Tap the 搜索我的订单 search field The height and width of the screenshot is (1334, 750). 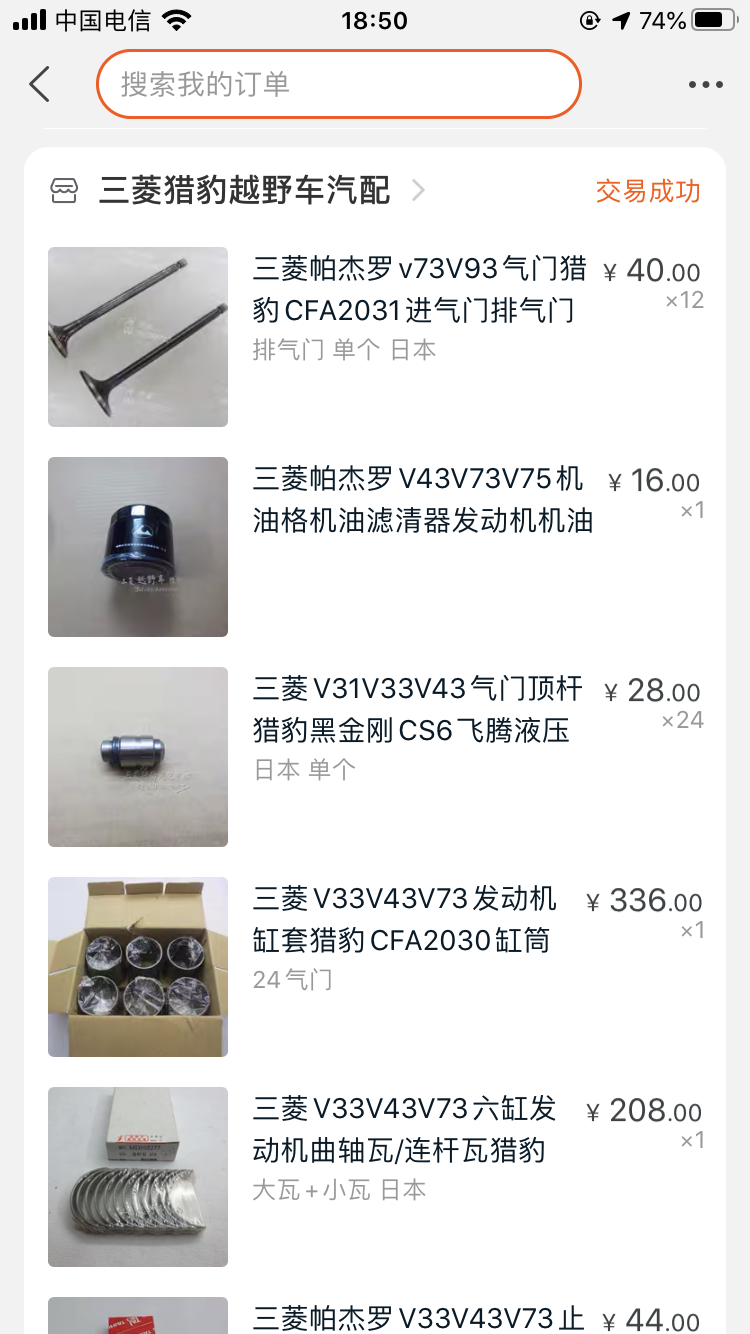point(339,84)
